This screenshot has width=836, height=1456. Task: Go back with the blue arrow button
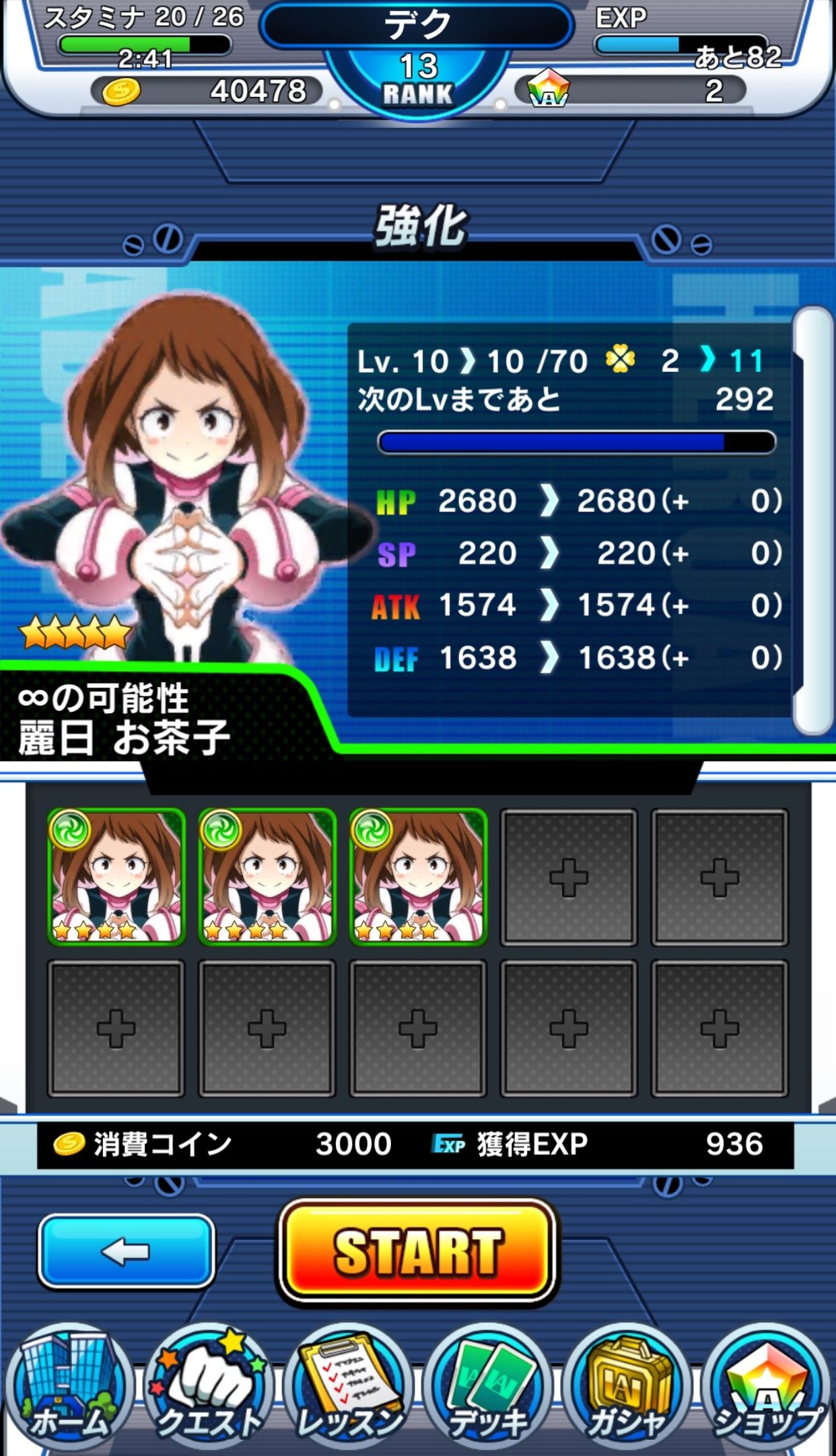point(126,1251)
